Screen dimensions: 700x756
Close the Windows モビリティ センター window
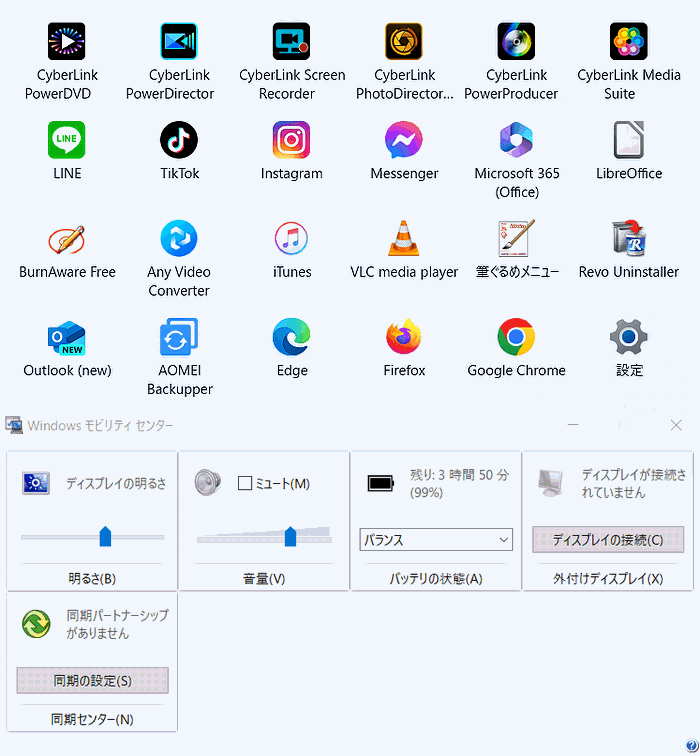point(676,425)
